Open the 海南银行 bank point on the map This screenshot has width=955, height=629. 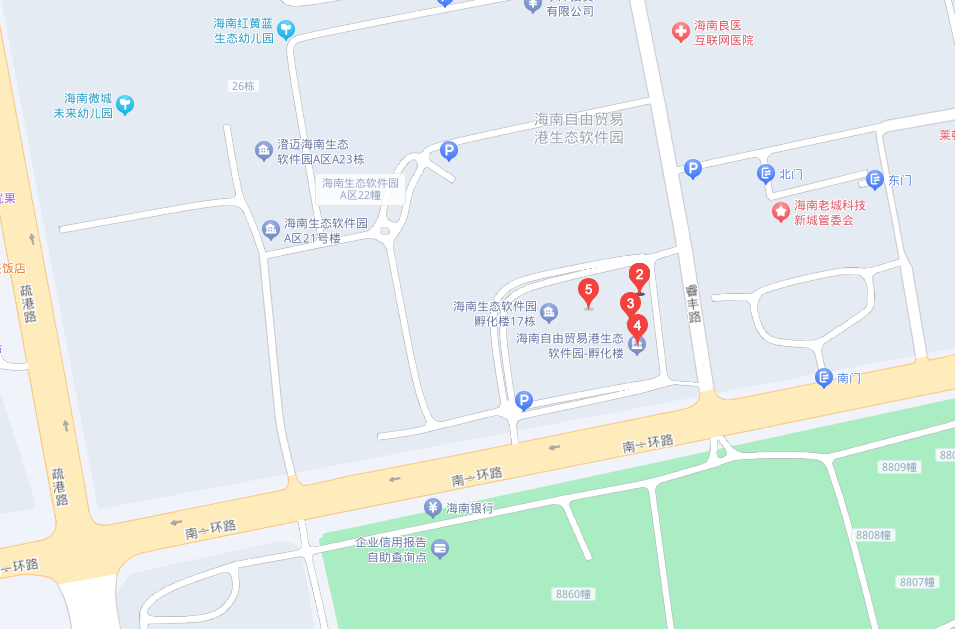433,508
